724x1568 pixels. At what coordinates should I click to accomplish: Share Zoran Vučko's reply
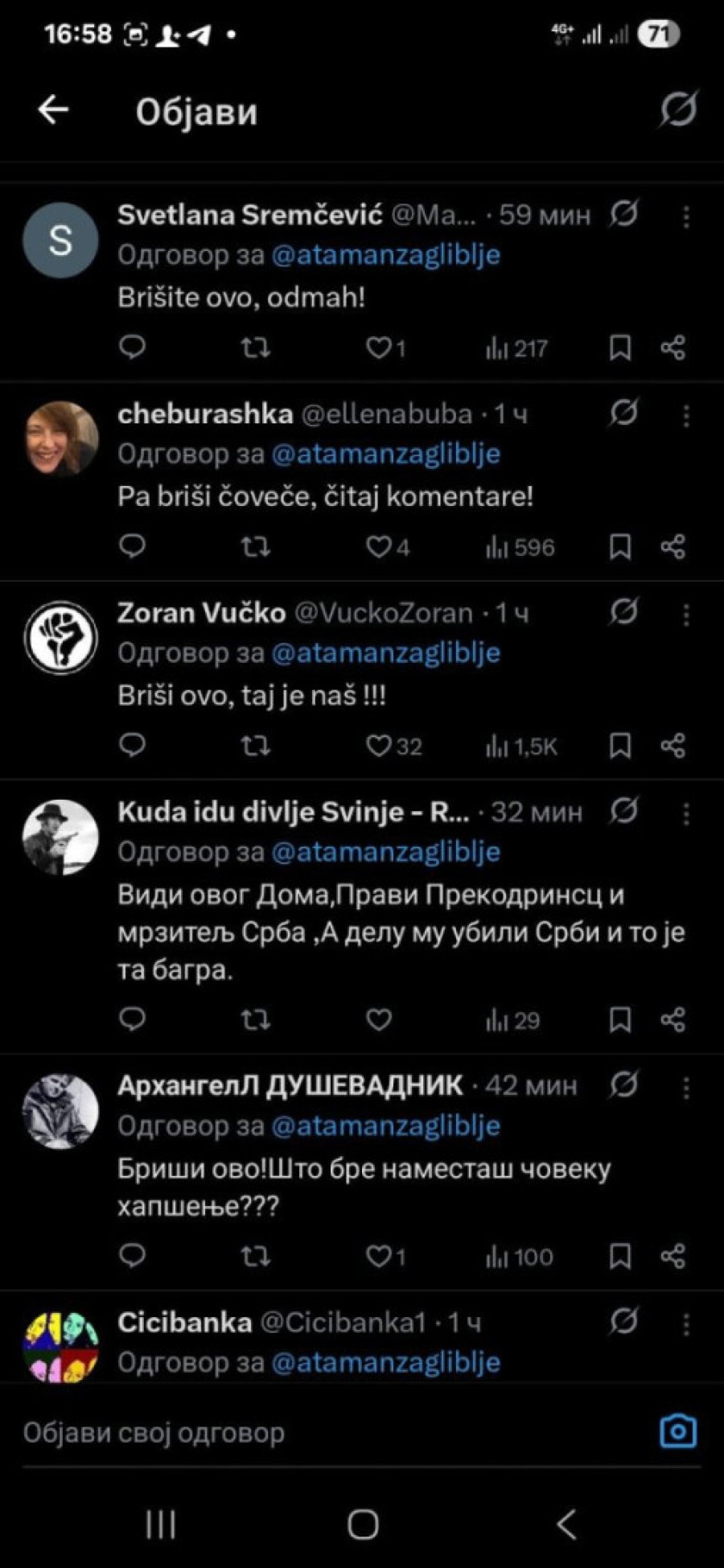(x=673, y=746)
